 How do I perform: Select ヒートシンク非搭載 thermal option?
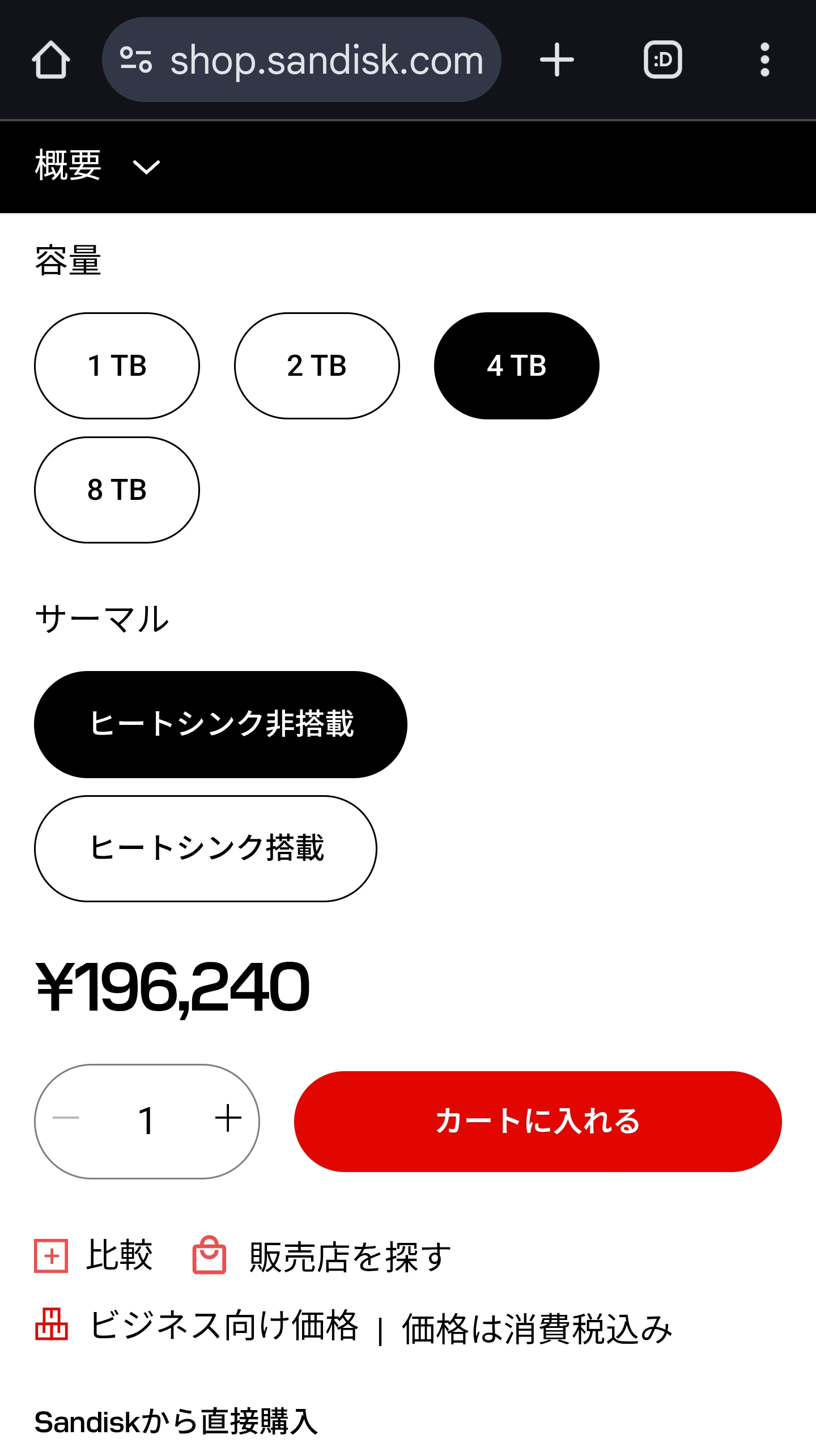220,724
